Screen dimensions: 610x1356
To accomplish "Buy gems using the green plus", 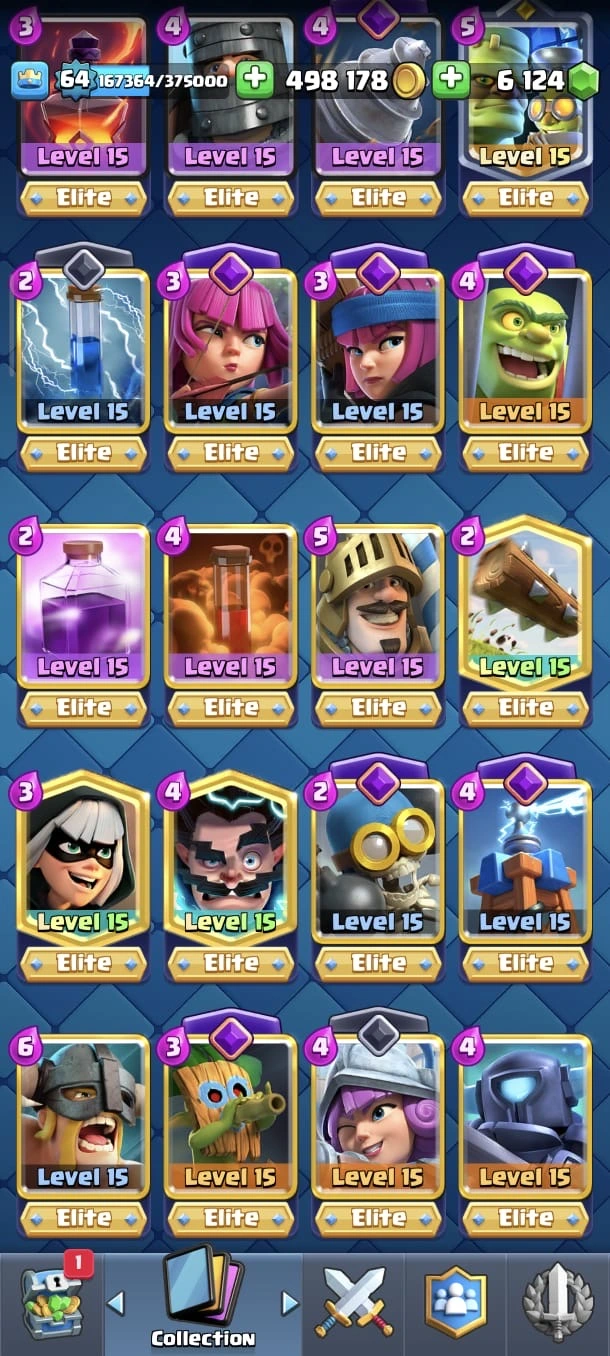I will pyautogui.click(x=452, y=80).
